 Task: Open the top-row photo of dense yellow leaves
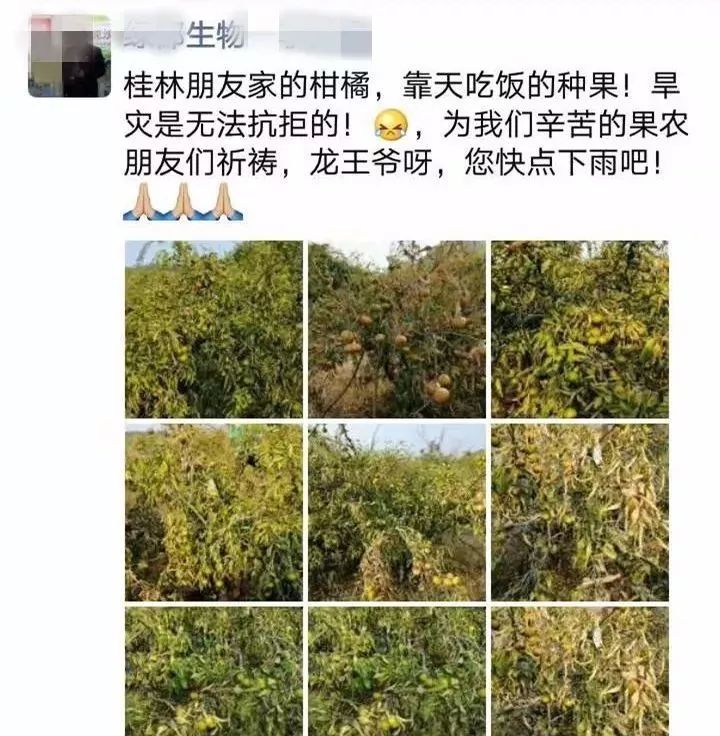click(579, 329)
